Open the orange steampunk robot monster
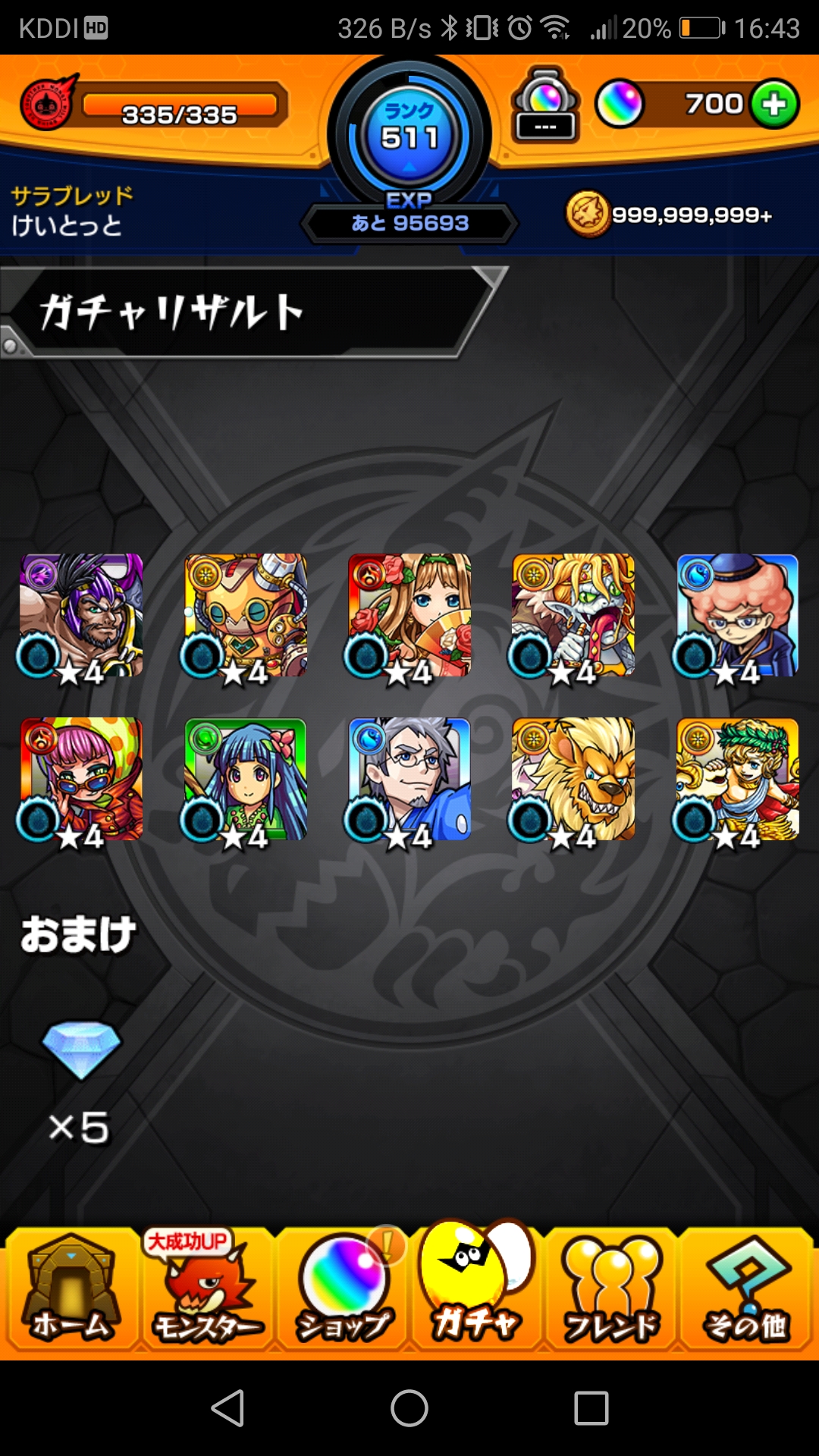The image size is (819, 1456). tap(246, 616)
